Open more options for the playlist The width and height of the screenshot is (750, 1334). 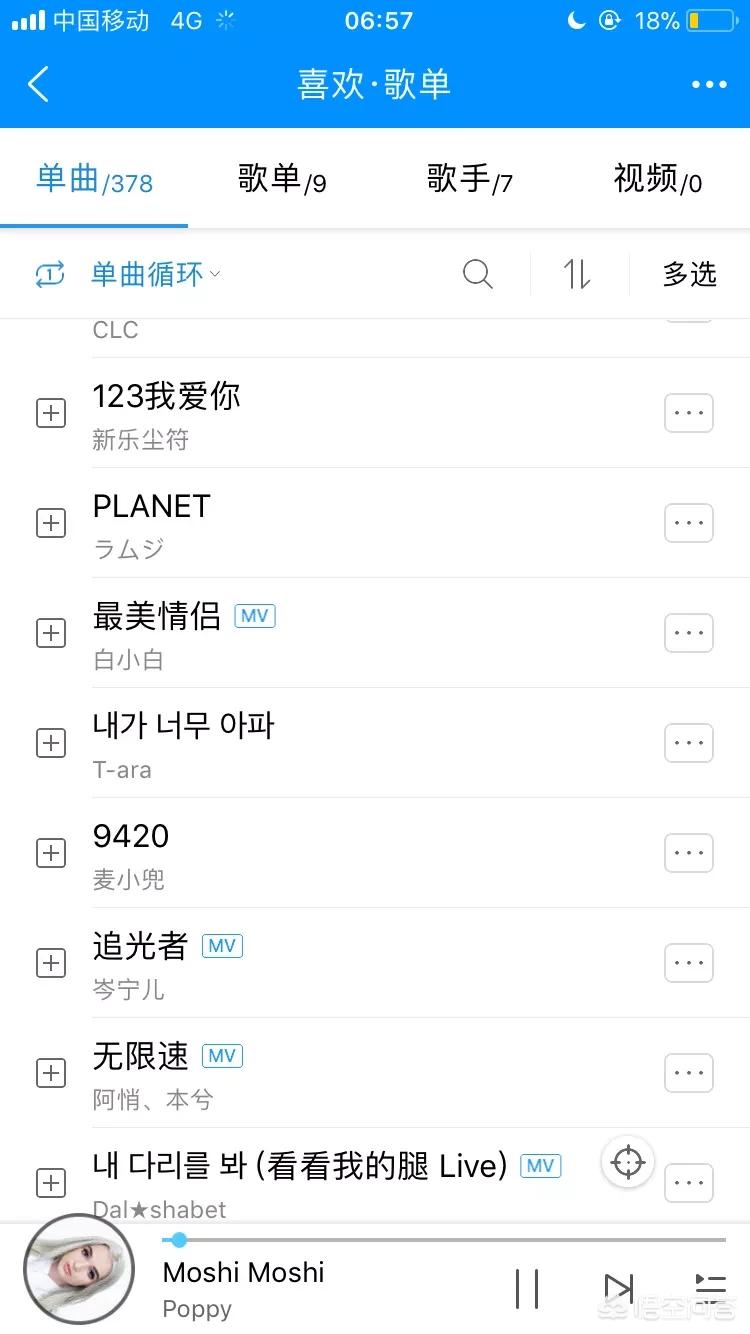(710, 85)
